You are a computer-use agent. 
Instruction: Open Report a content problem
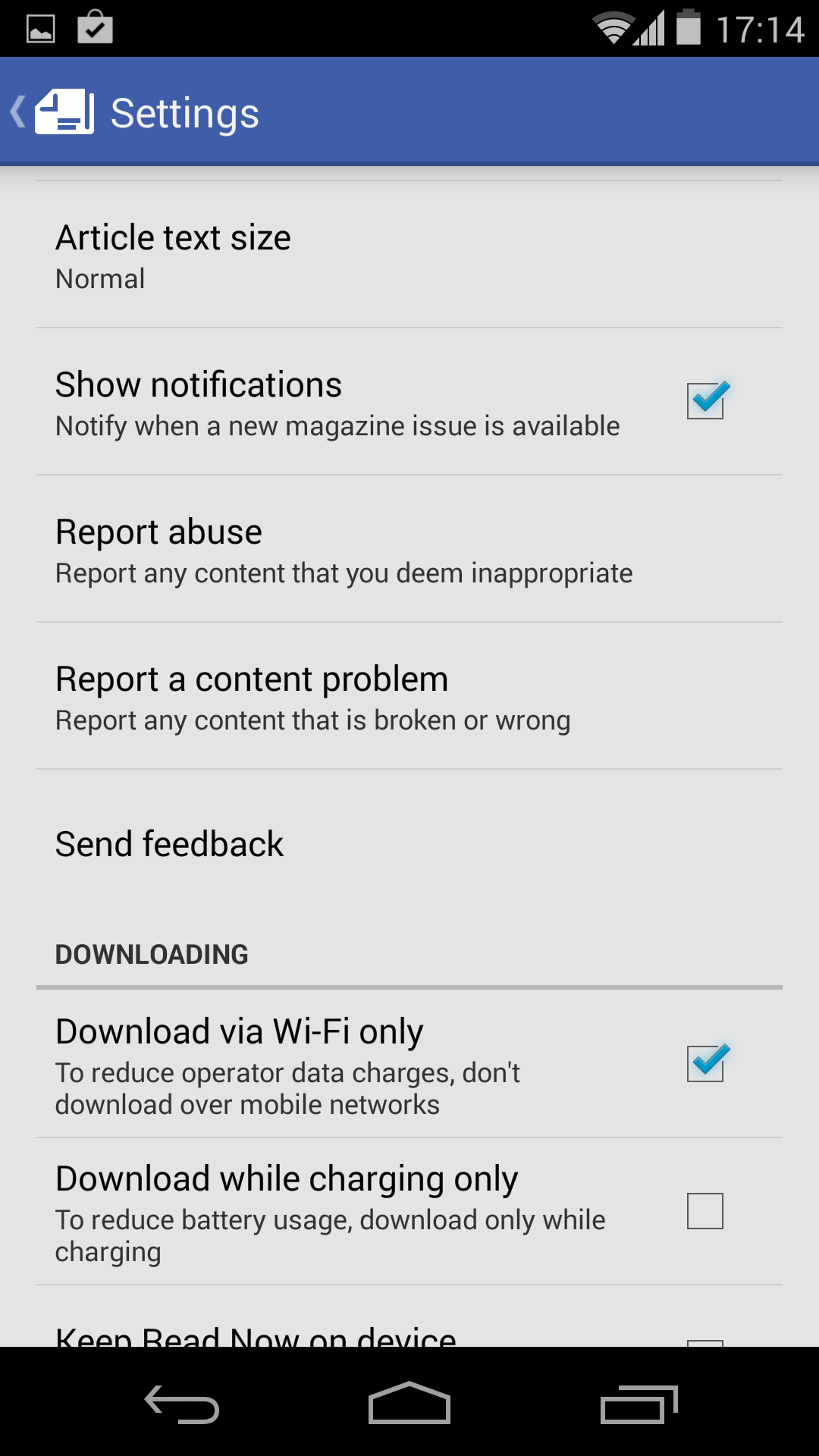[x=409, y=696]
